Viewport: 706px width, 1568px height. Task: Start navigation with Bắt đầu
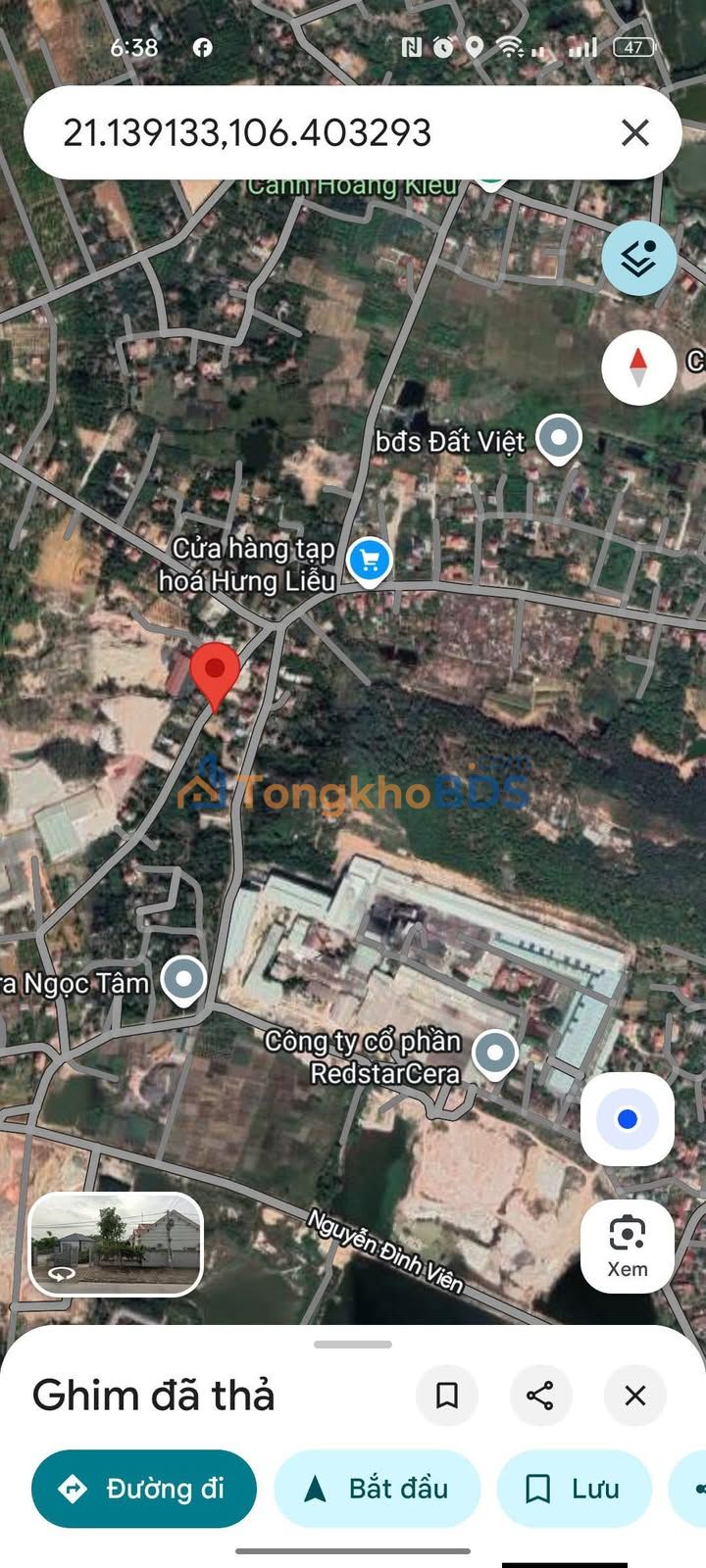tap(378, 1489)
